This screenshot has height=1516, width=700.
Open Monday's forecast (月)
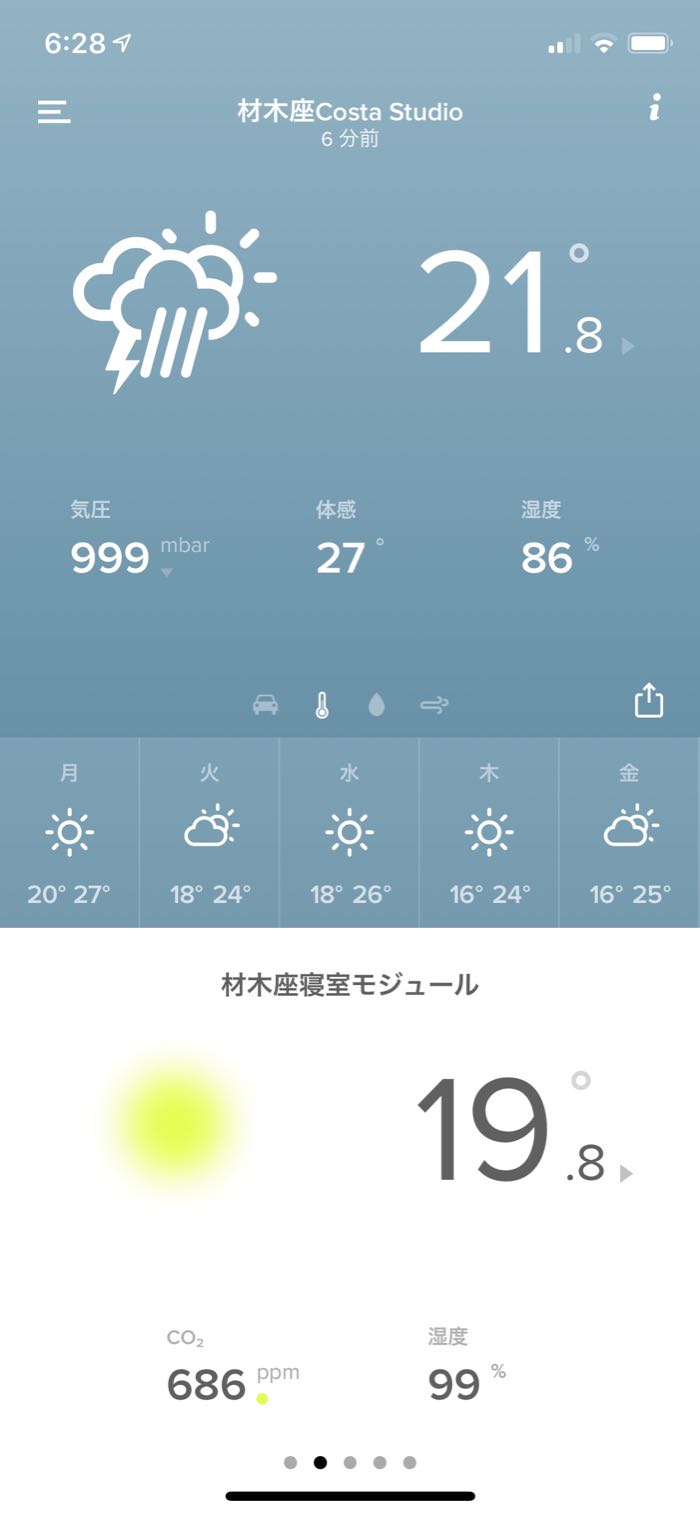[x=69, y=832]
